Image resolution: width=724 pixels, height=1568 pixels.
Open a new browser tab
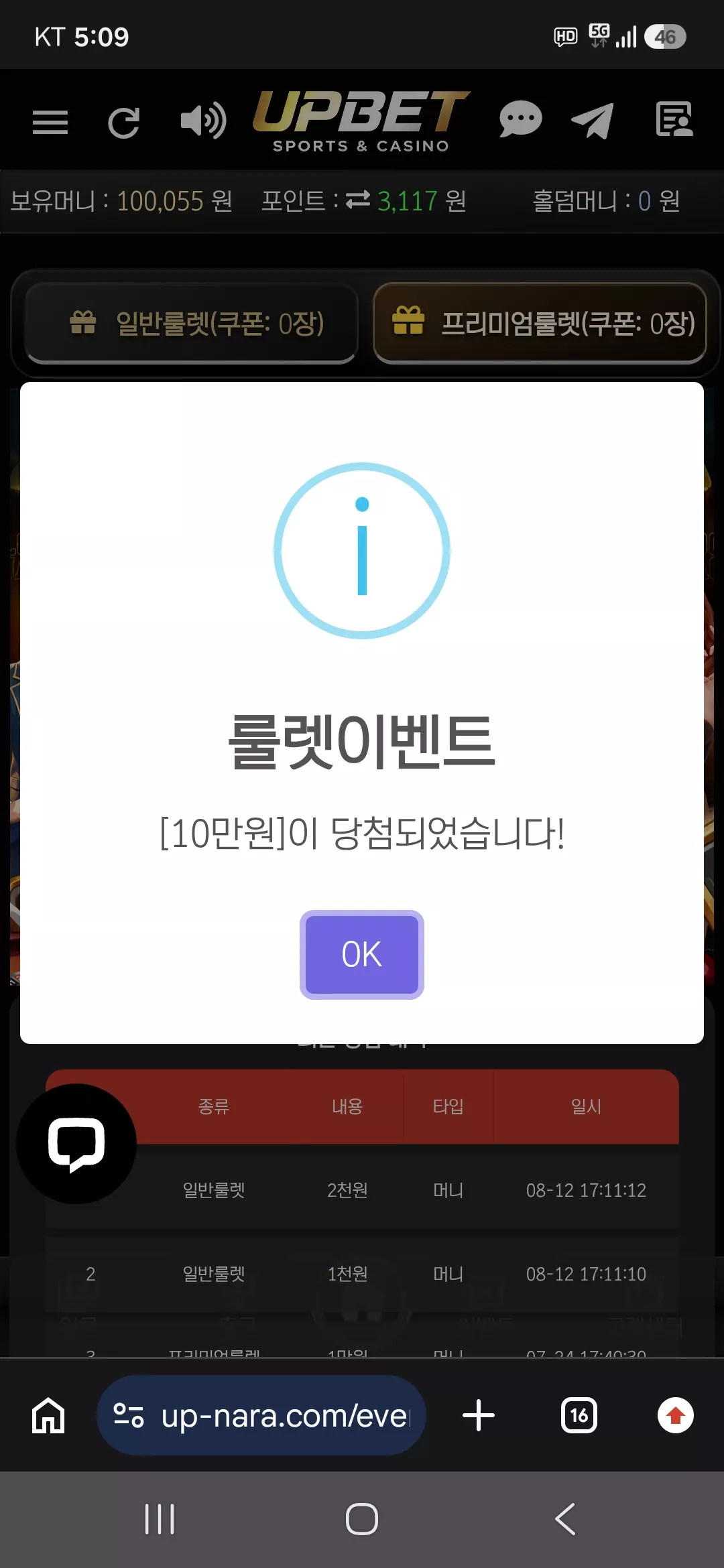[x=479, y=1415]
